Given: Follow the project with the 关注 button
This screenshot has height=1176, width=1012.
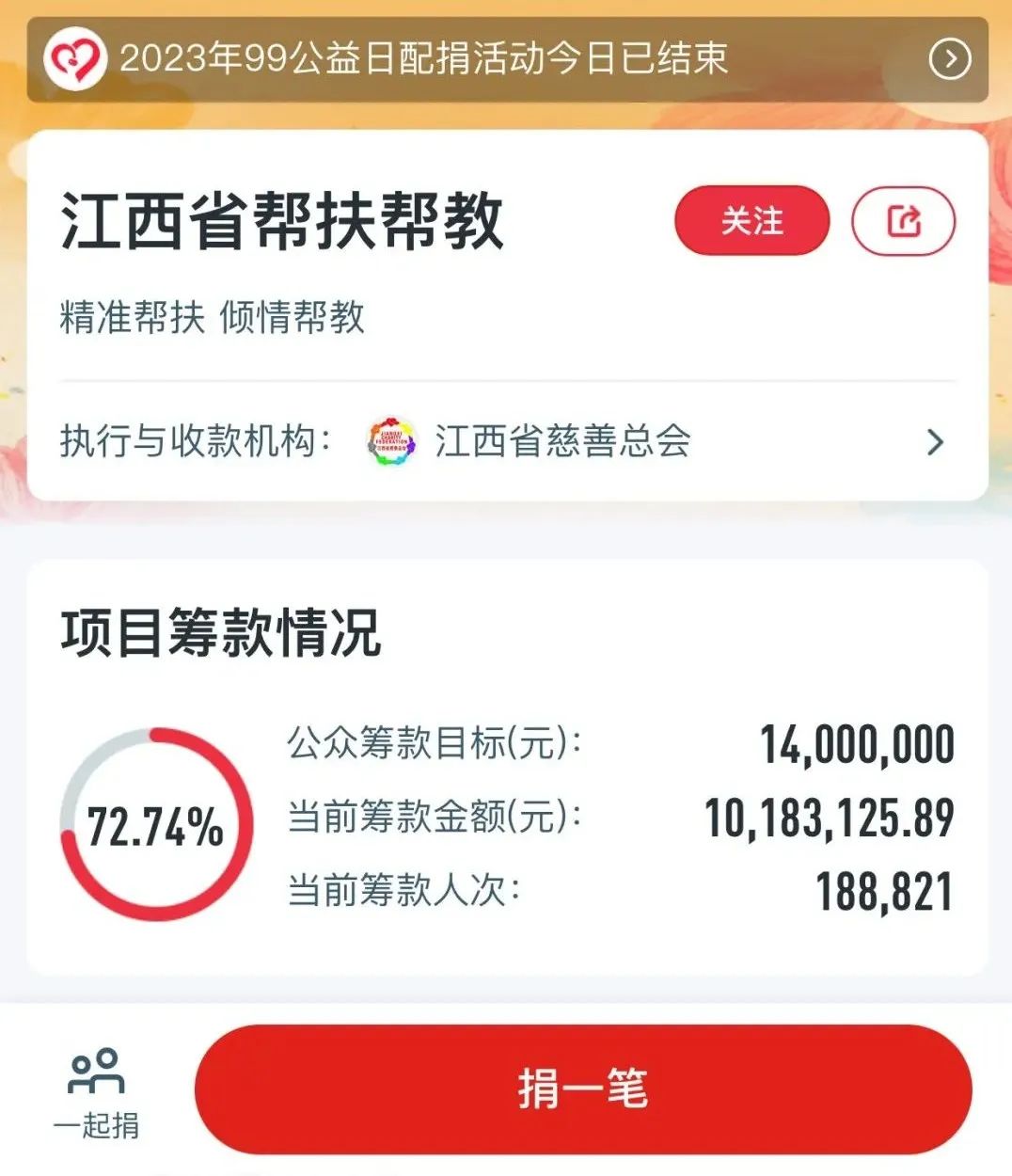Looking at the screenshot, I should [751, 221].
